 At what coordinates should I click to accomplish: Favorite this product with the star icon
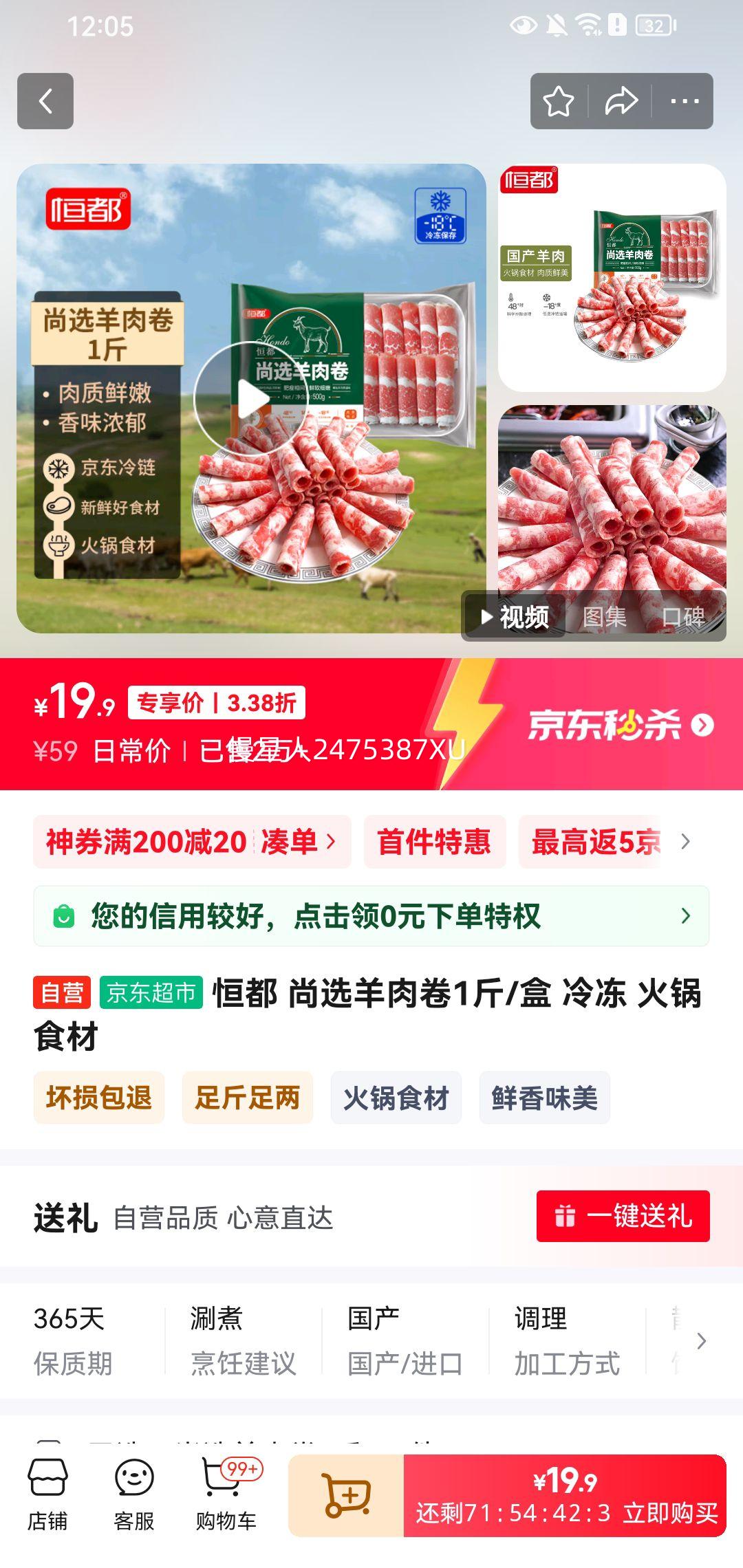[x=559, y=102]
